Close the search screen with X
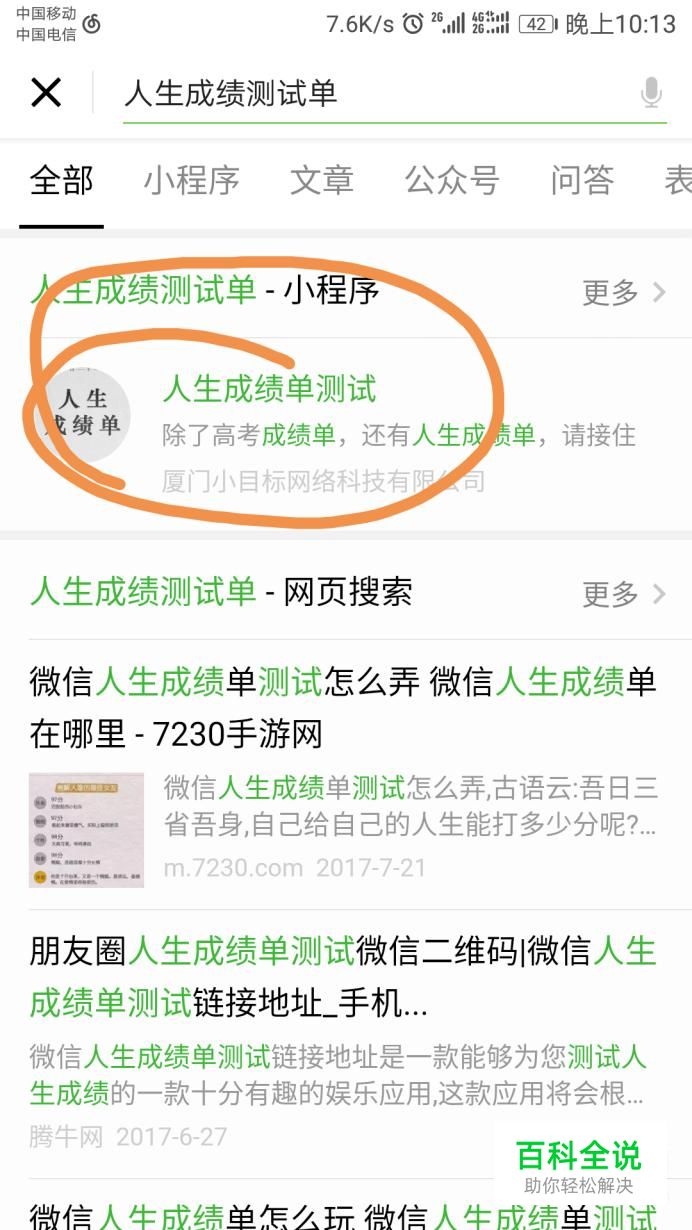Viewport: 692px width, 1230px height. tap(46, 93)
